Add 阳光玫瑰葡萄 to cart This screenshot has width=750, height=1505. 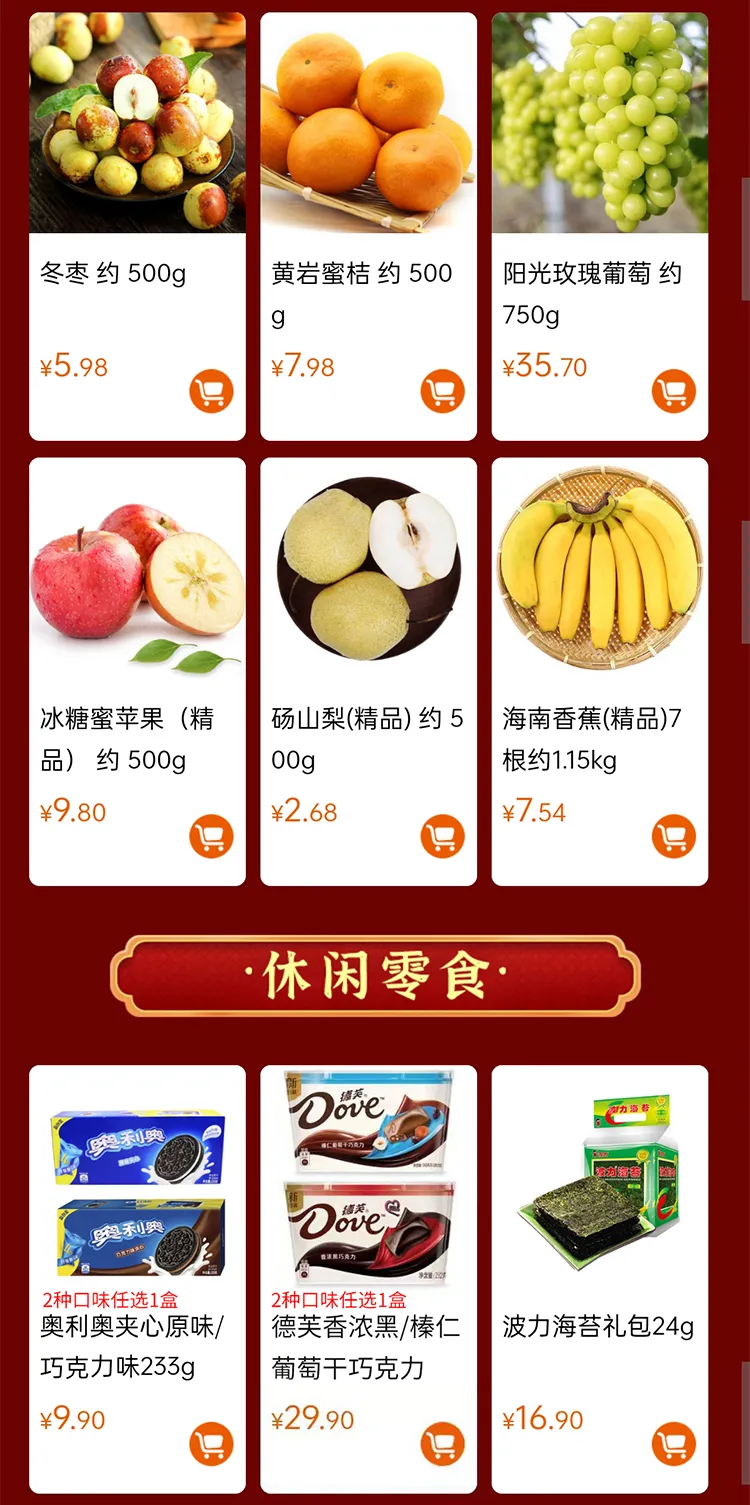(x=674, y=391)
